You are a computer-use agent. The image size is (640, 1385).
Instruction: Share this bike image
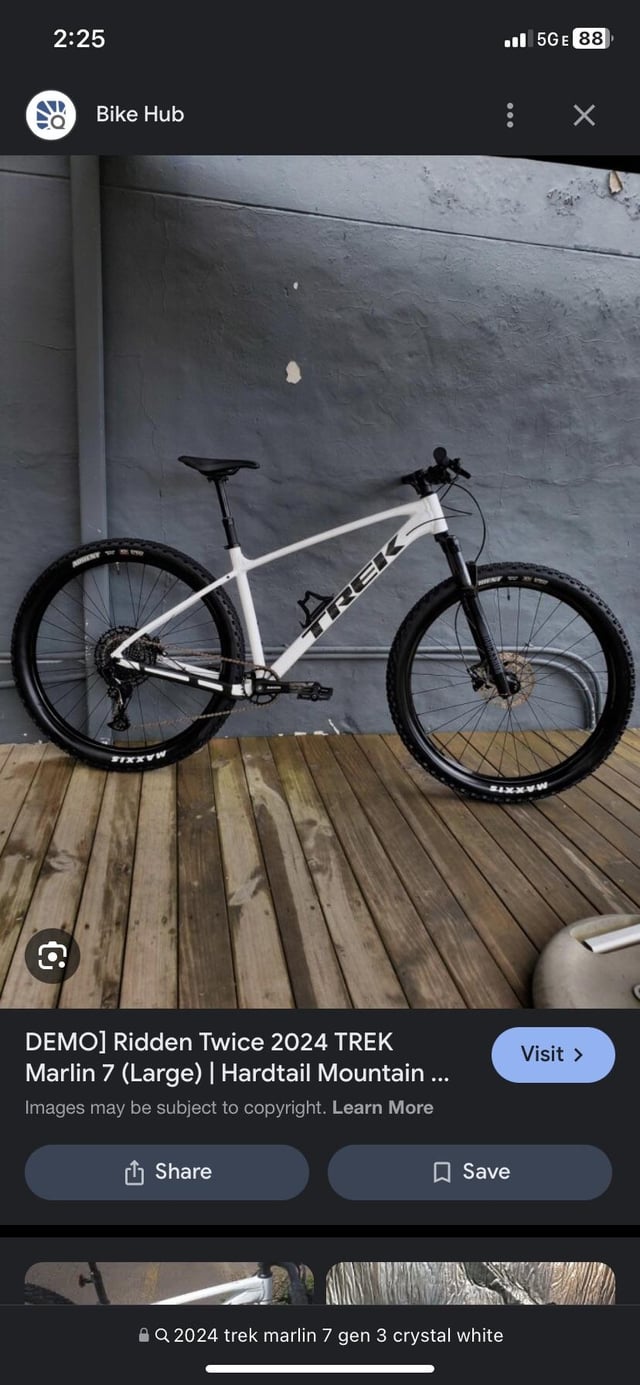pos(167,1172)
